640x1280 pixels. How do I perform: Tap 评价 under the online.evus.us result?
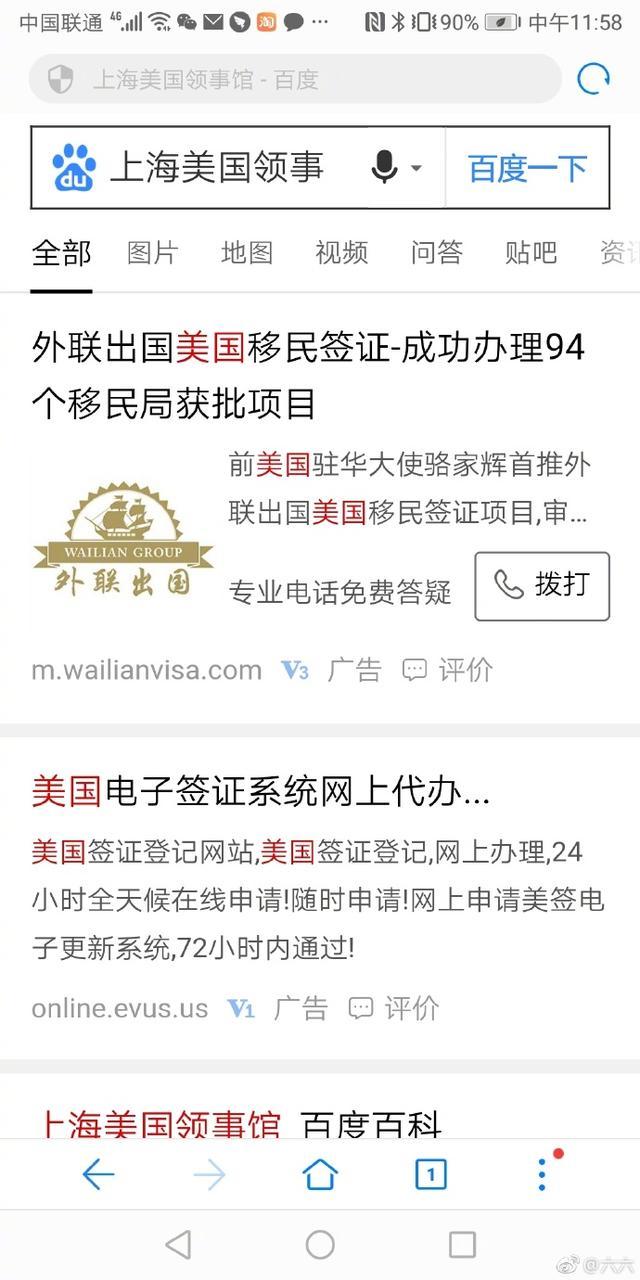click(x=393, y=1008)
